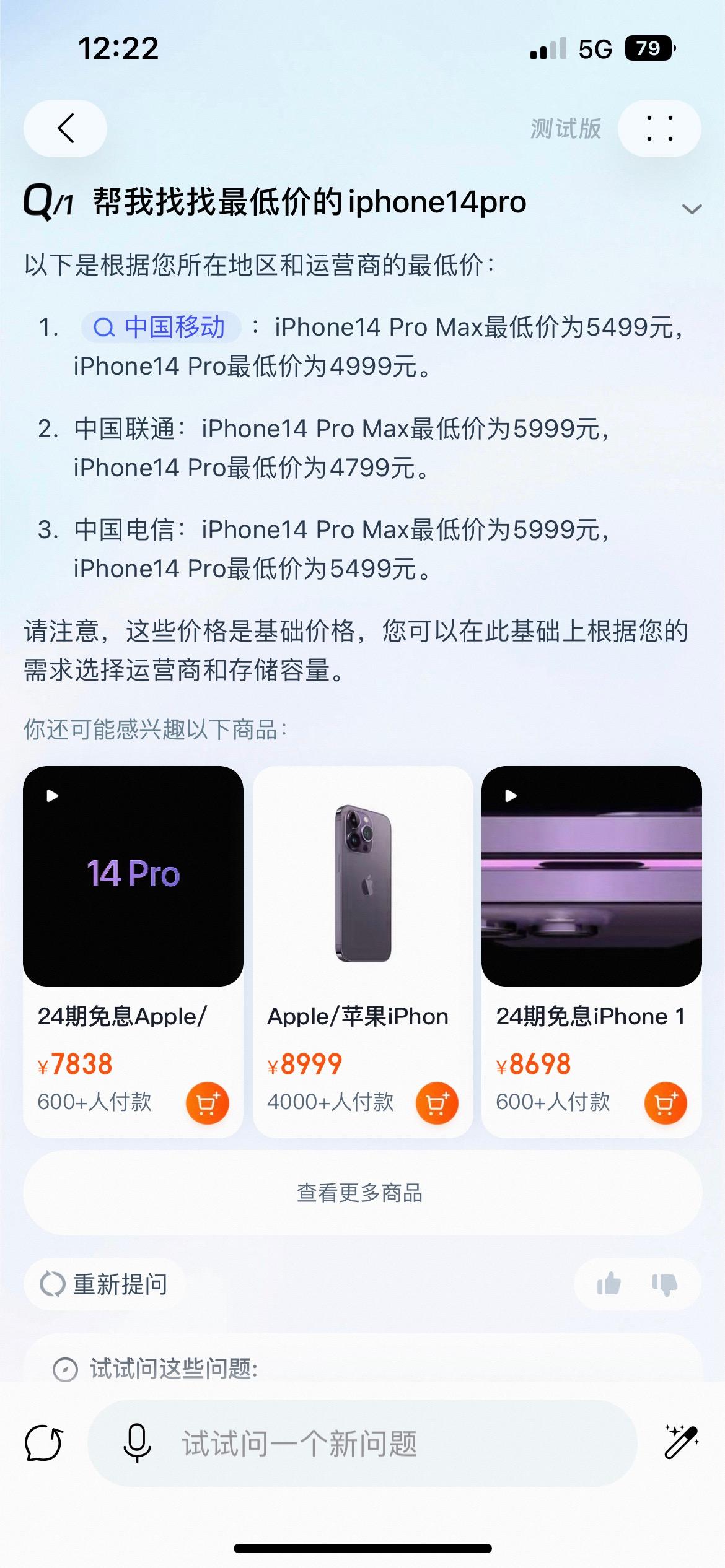Start a new chat with the bubble icon
Image resolution: width=725 pixels, height=1568 pixels.
coord(43,1443)
